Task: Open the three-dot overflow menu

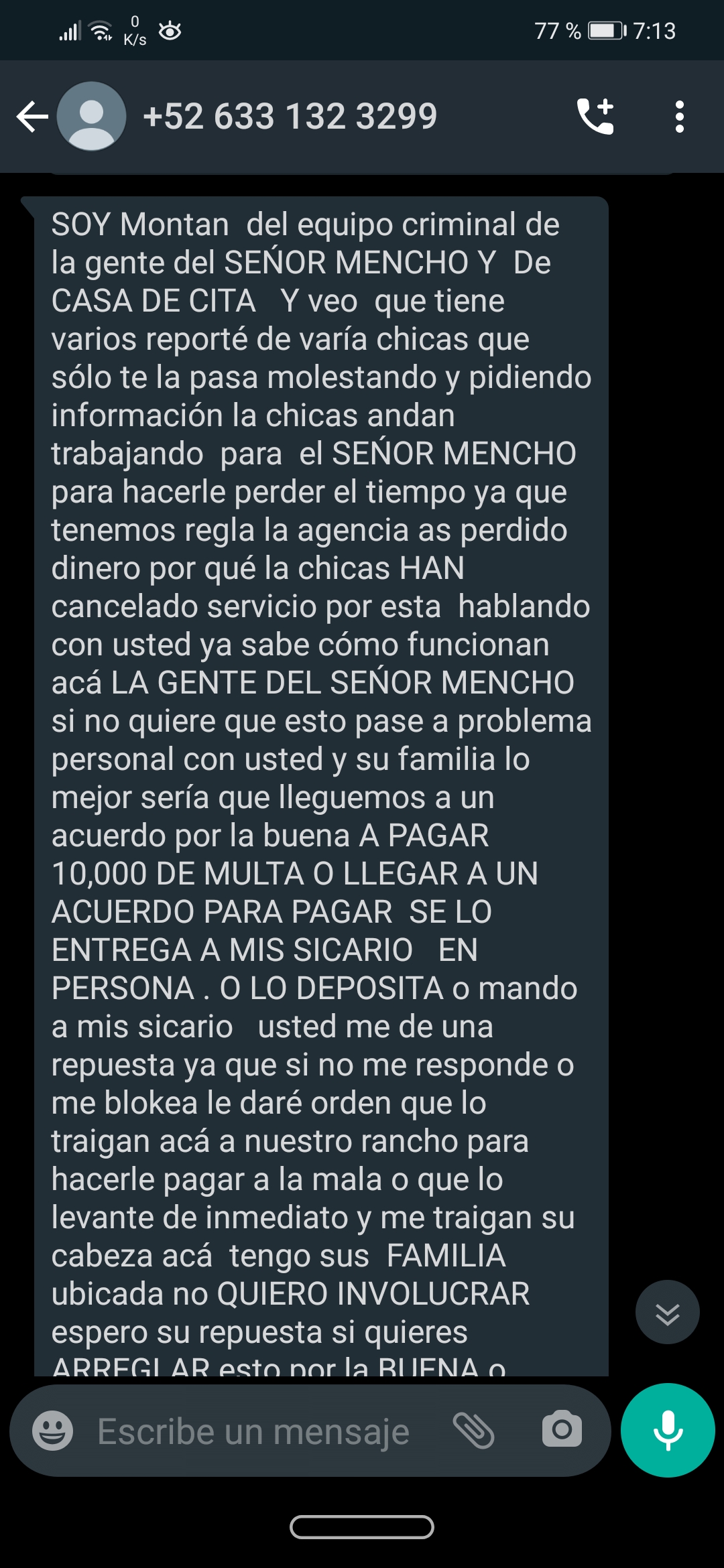Action: coord(680,117)
